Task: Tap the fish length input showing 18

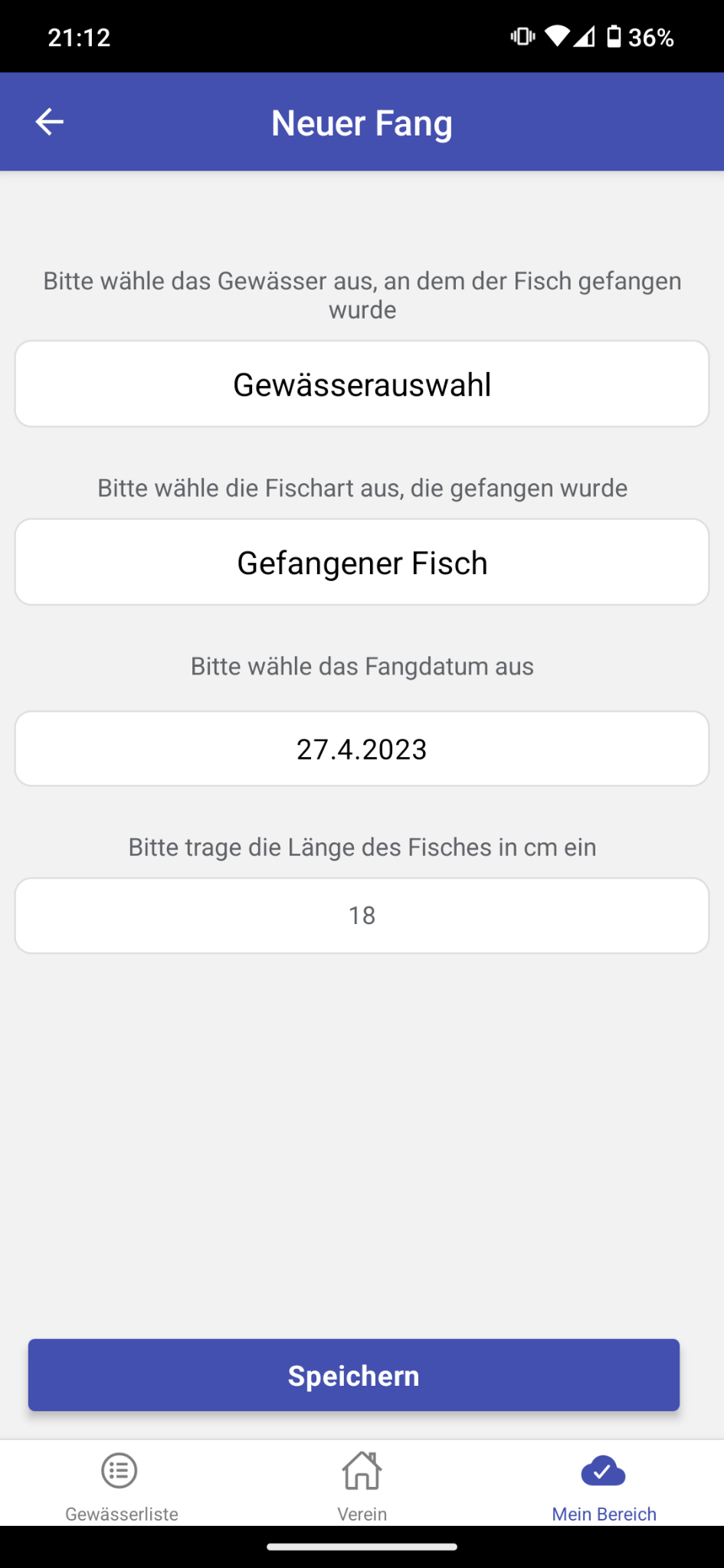Action: pyautogui.click(x=362, y=915)
